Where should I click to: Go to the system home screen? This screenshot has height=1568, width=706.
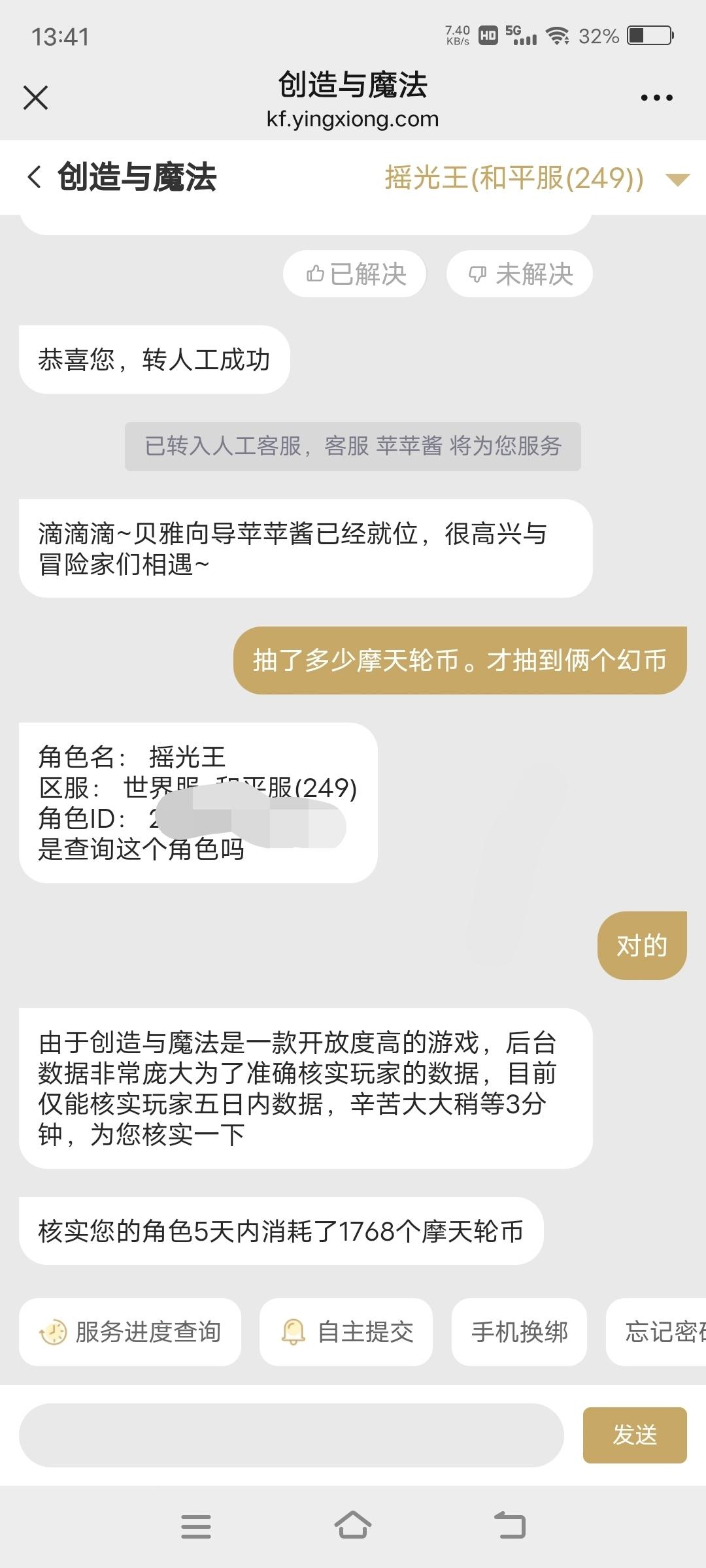tap(353, 1526)
